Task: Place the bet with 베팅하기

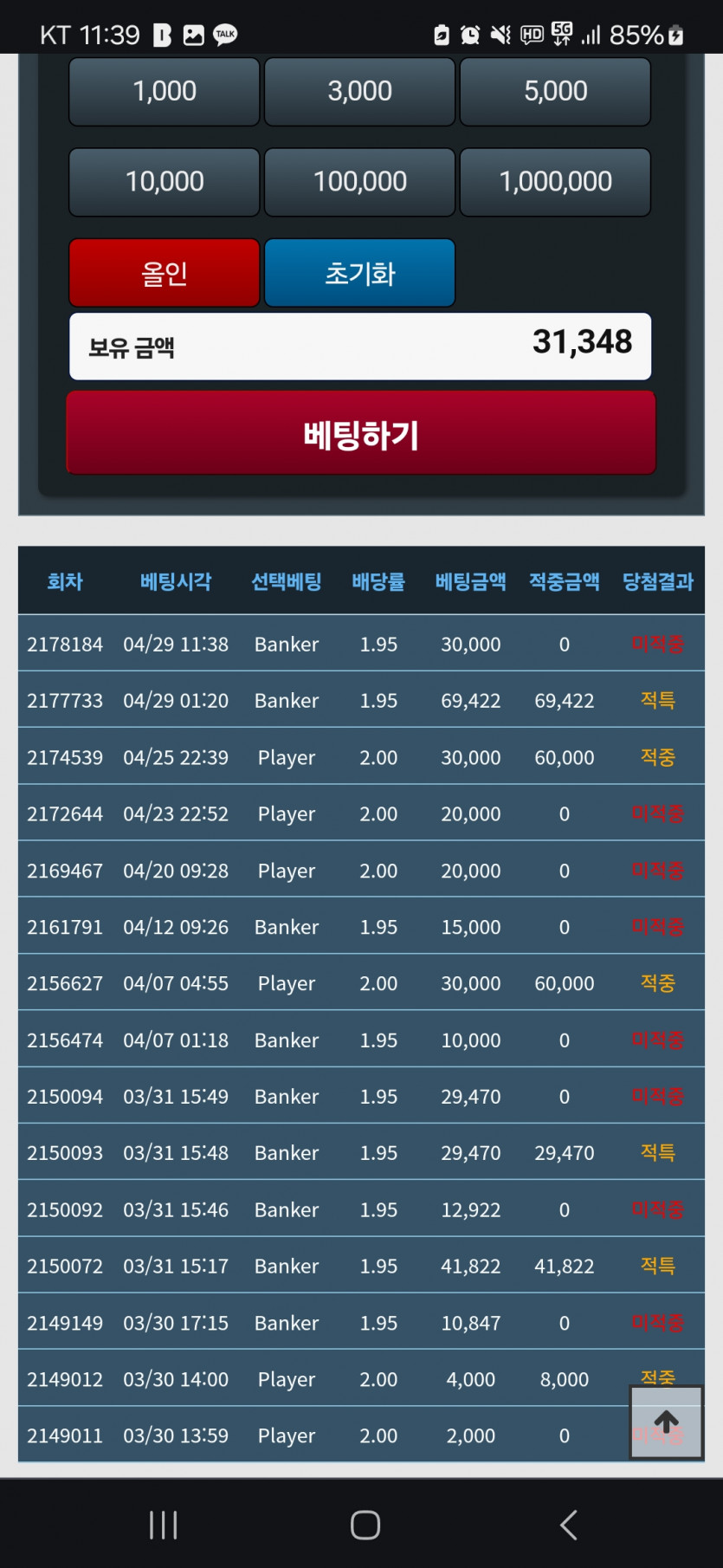Action: [361, 433]
